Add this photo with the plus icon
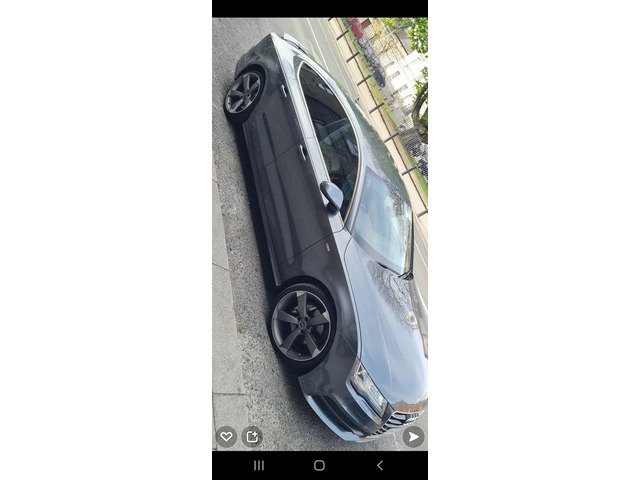Screen dimensions: 640x480 [252, 437]
